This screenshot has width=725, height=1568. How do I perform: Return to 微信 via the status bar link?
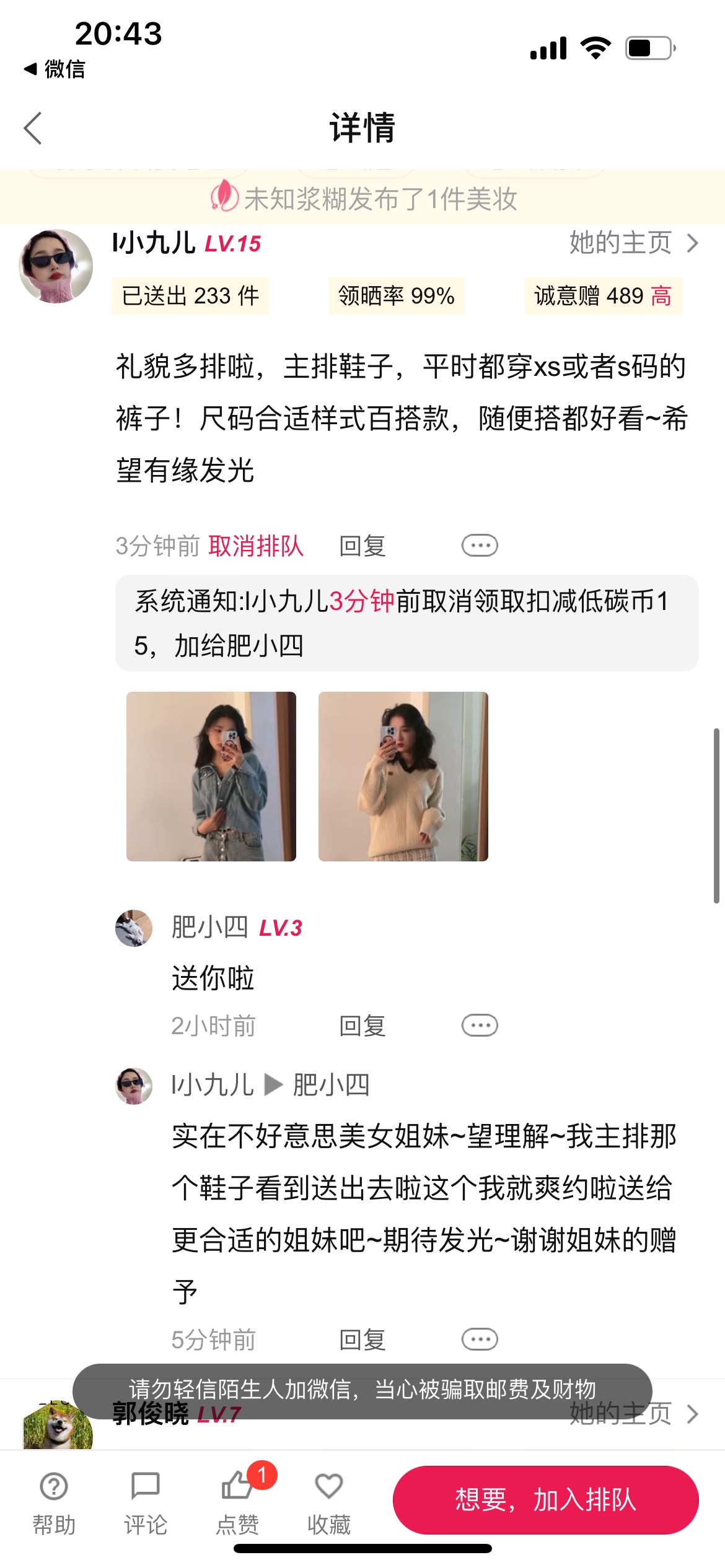point(55,69)
